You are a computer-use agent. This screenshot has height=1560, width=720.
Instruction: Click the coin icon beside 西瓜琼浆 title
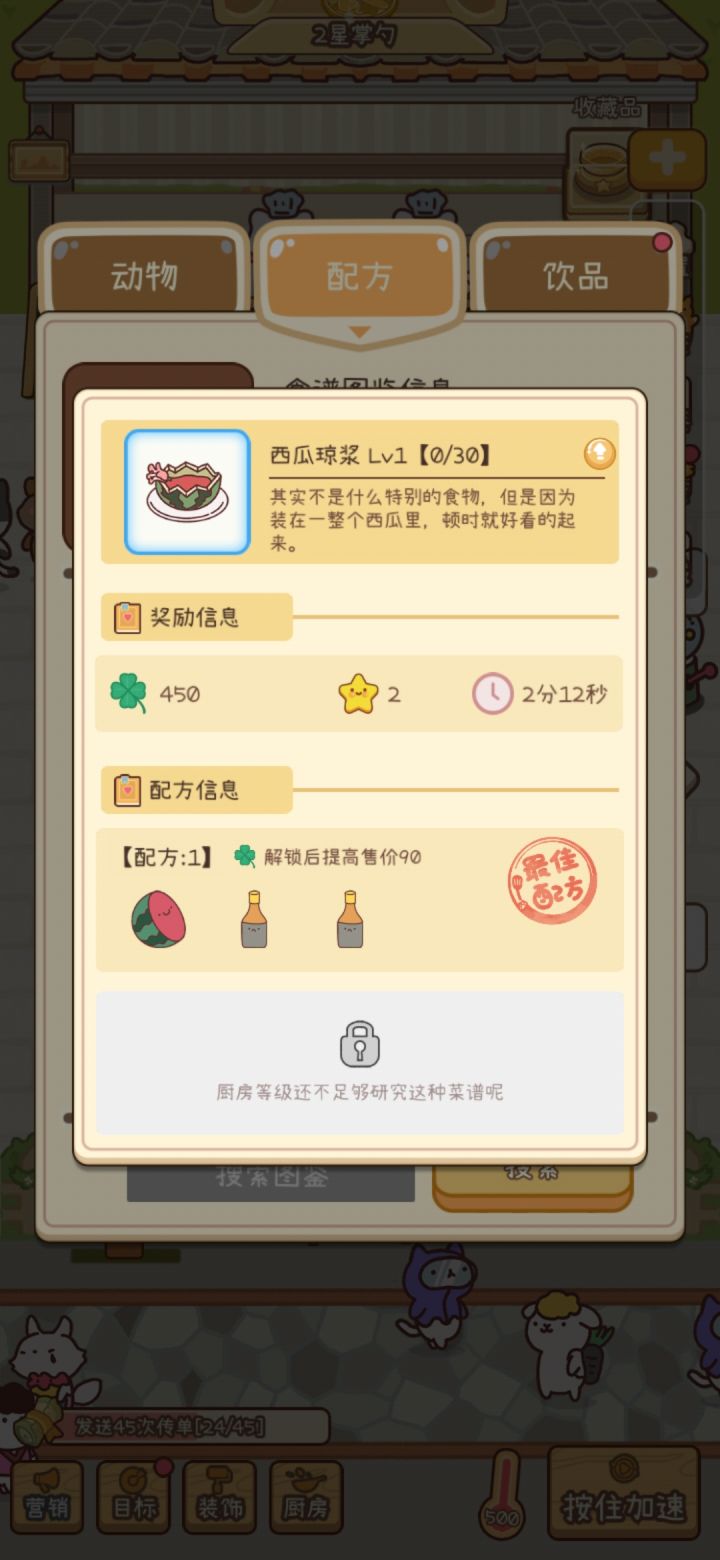pos(597,455)
